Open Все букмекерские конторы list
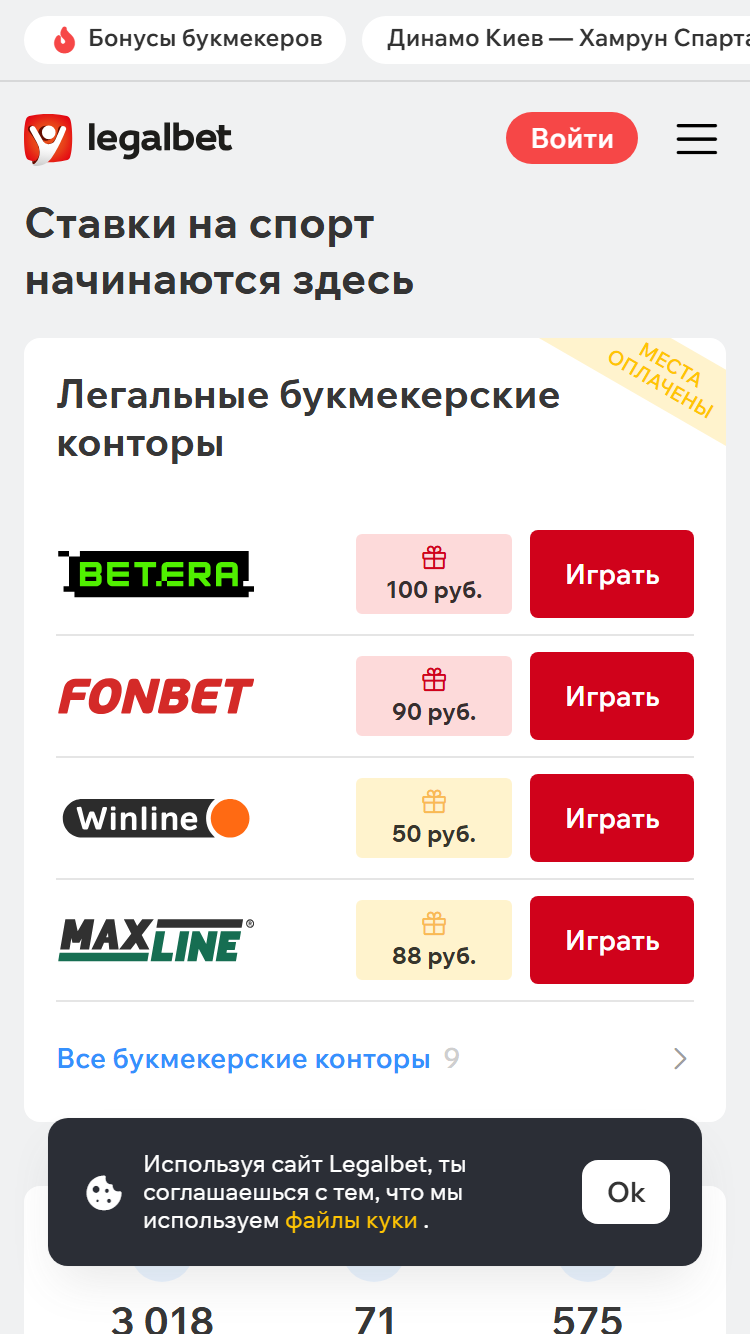Image resolution: width=750 pixels, height=1334 pixels. click(x=374, y=1058)
